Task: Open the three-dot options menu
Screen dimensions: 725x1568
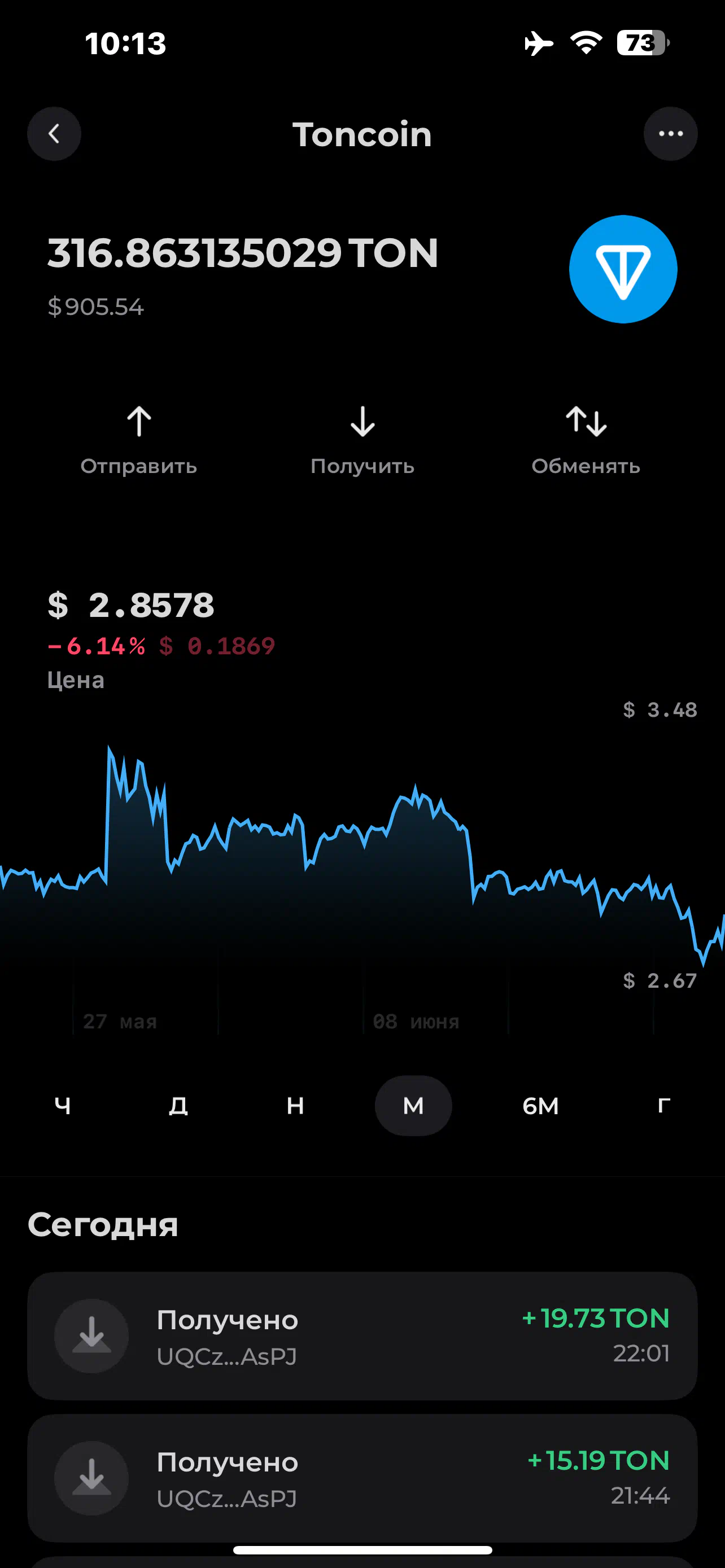Action: tap(670, 134)
